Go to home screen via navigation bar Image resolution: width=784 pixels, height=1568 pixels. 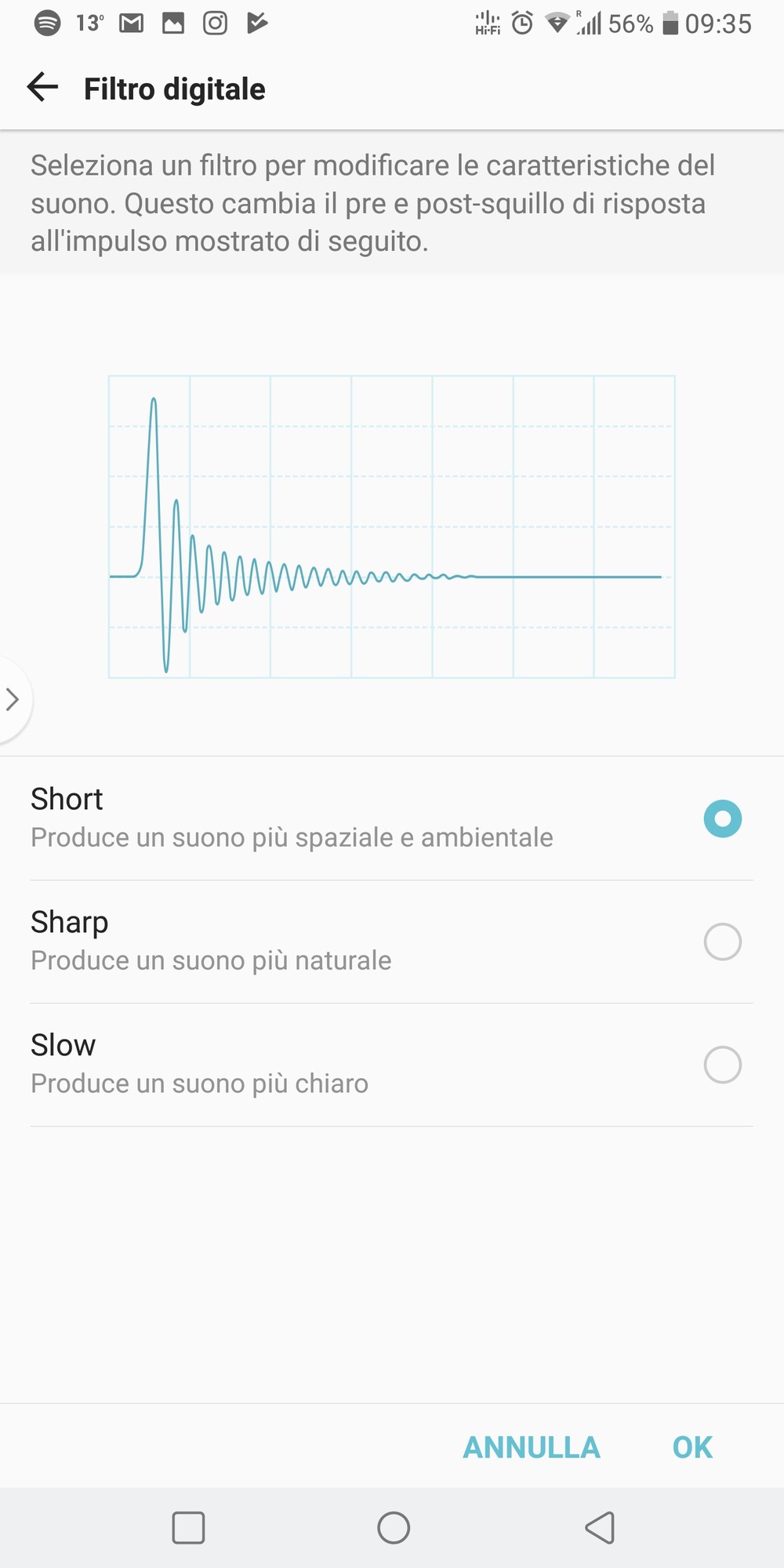point(394,1527)
